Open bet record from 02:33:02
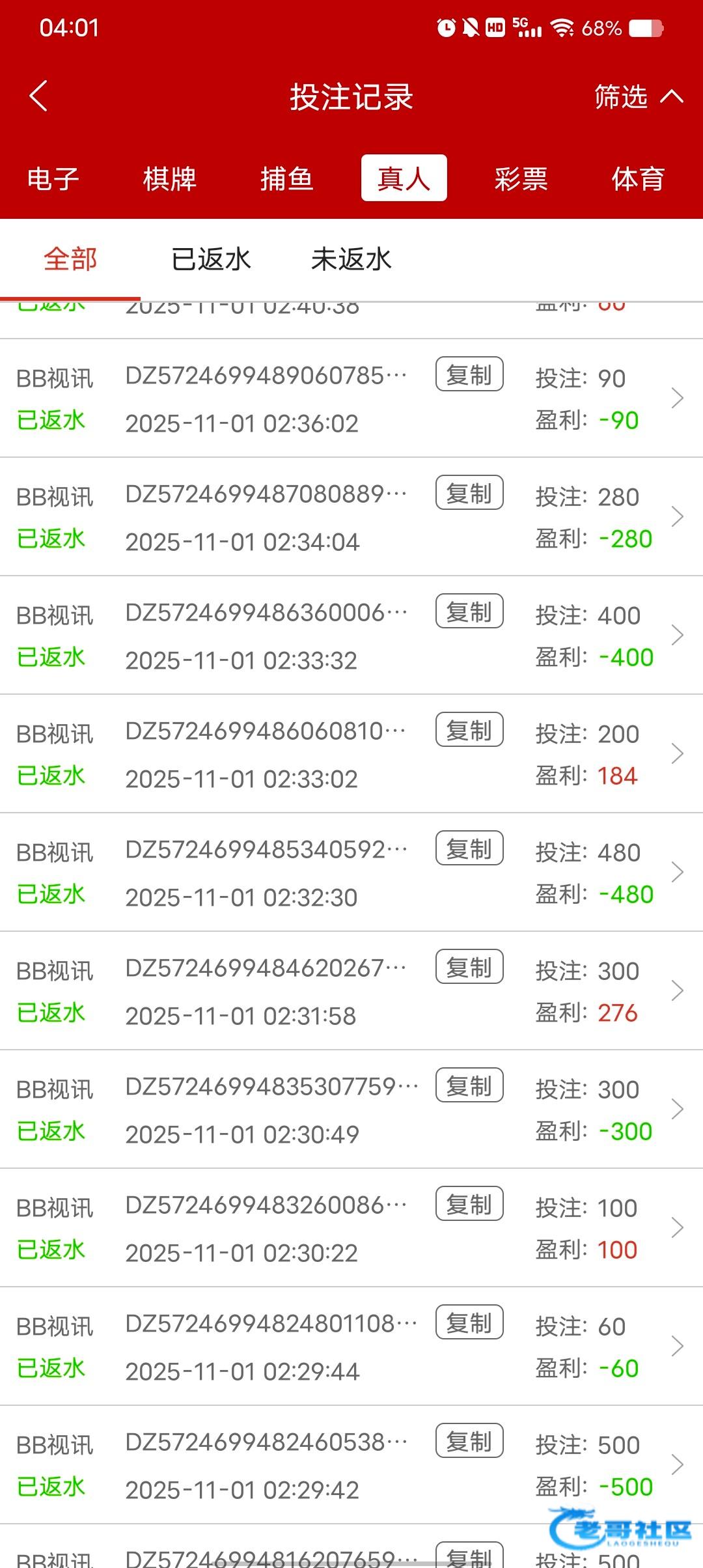The height and width of the screenshot is (1568, 703). click(677, 753)
